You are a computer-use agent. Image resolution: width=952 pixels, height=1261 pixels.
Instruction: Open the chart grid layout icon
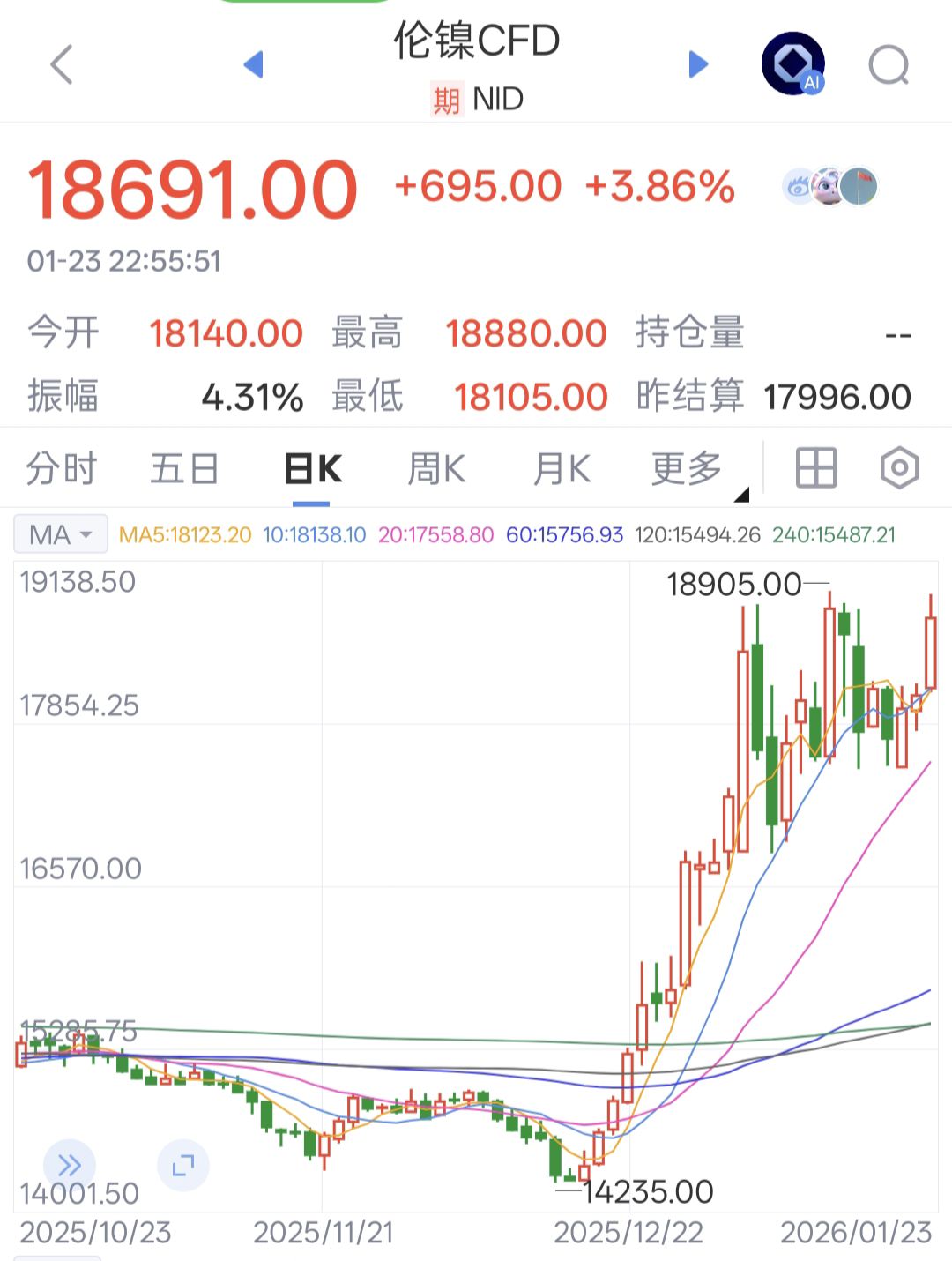click(815, 467)
